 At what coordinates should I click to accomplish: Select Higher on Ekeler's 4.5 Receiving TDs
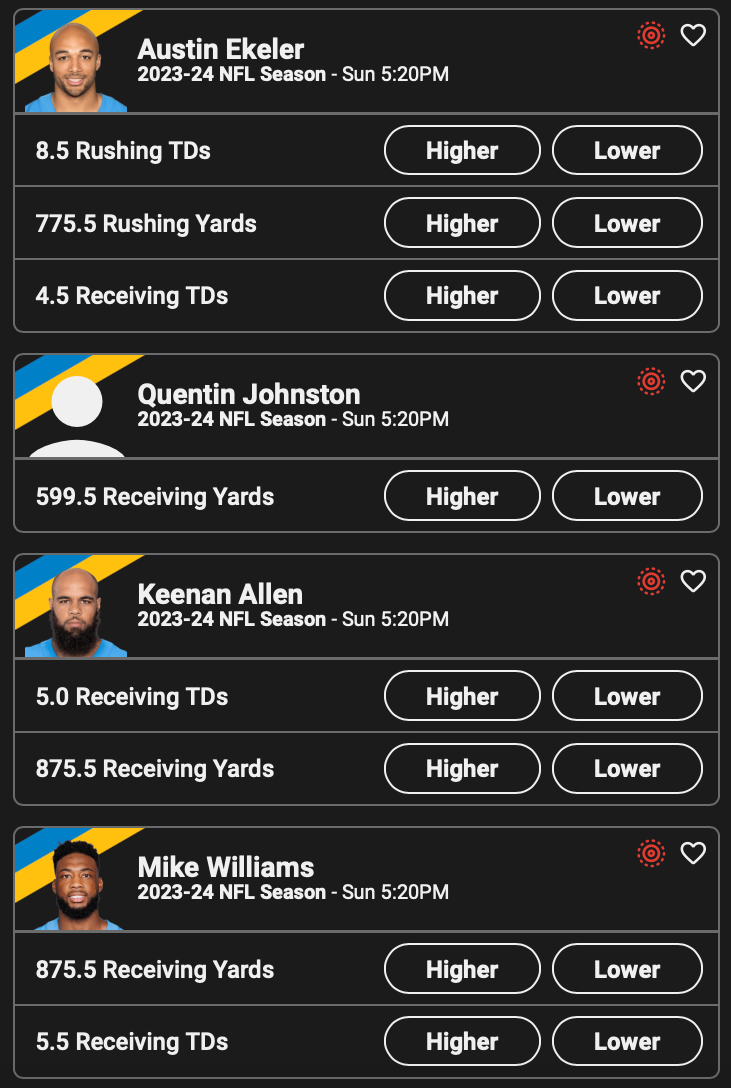[462, 296]
